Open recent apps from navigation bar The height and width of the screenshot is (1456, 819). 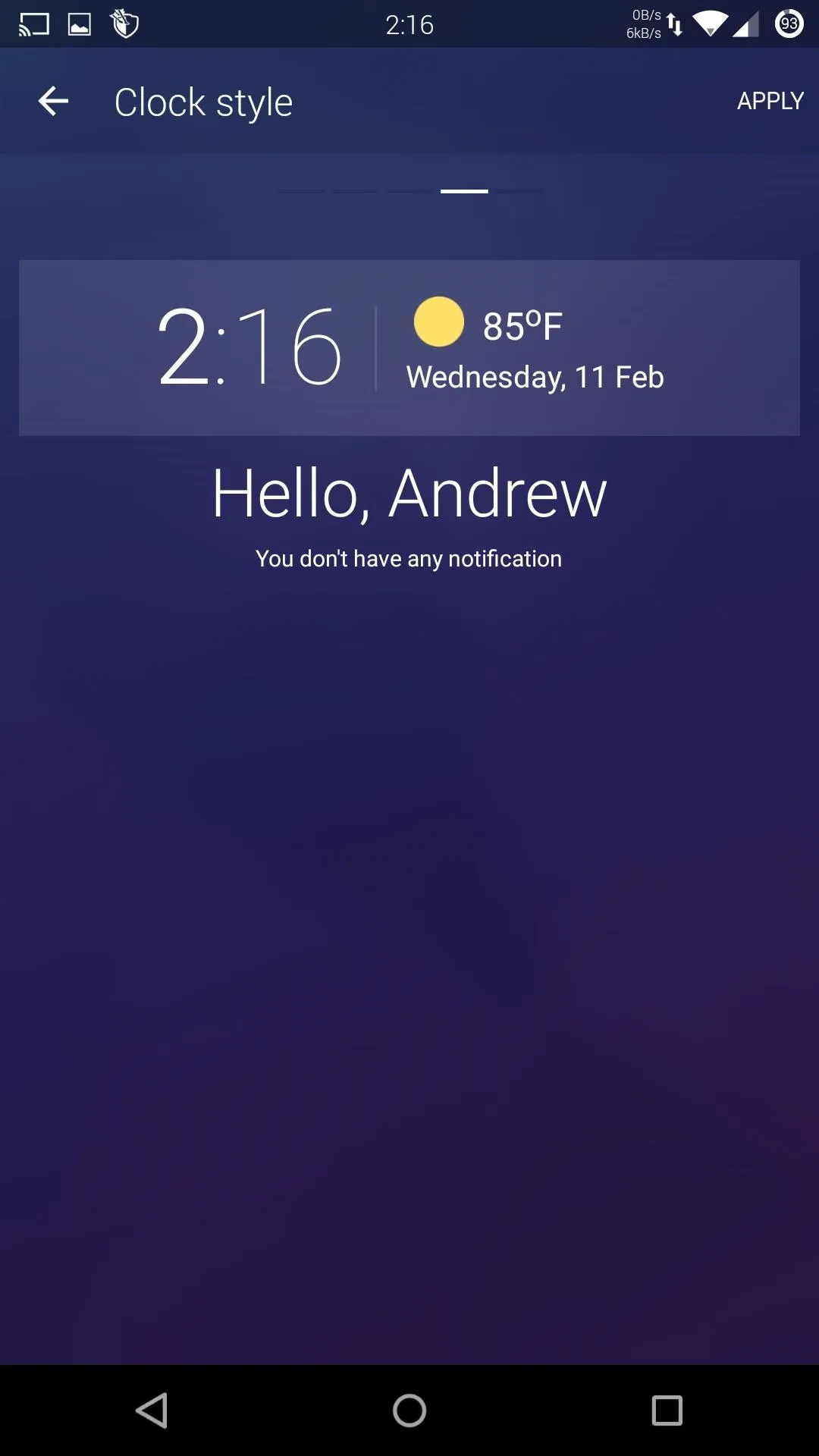click(667, 1410)
